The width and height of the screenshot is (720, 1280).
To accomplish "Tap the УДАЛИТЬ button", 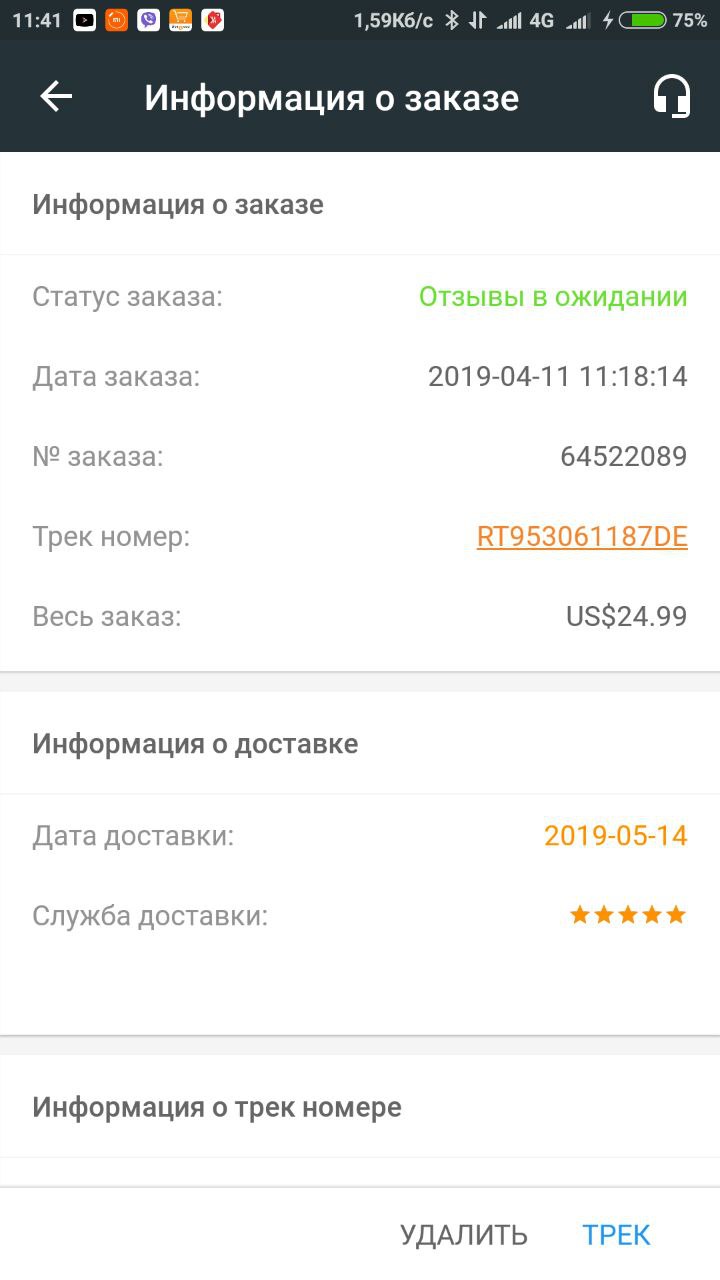I will pos(464,1235).
